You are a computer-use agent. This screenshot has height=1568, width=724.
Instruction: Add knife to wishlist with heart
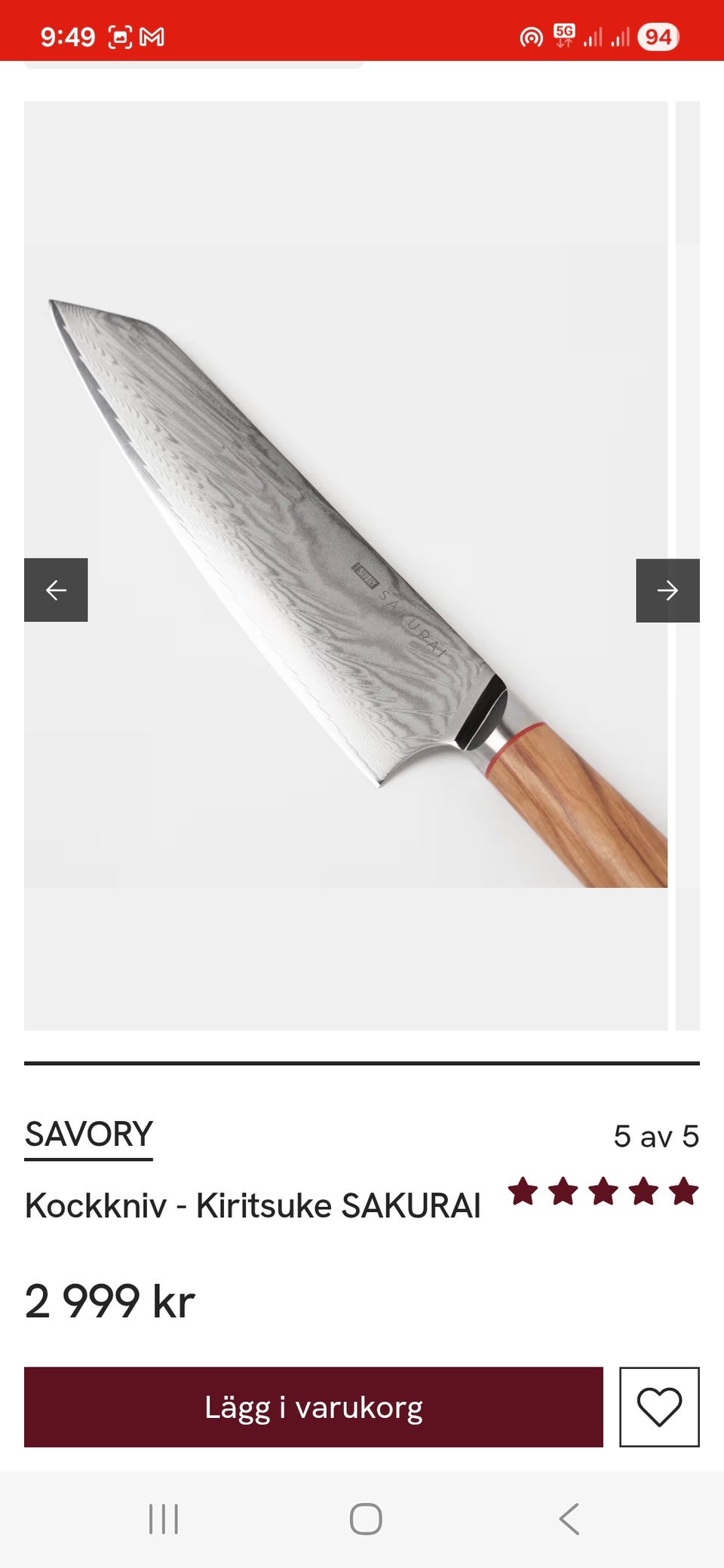click(x=659, y=1407)
